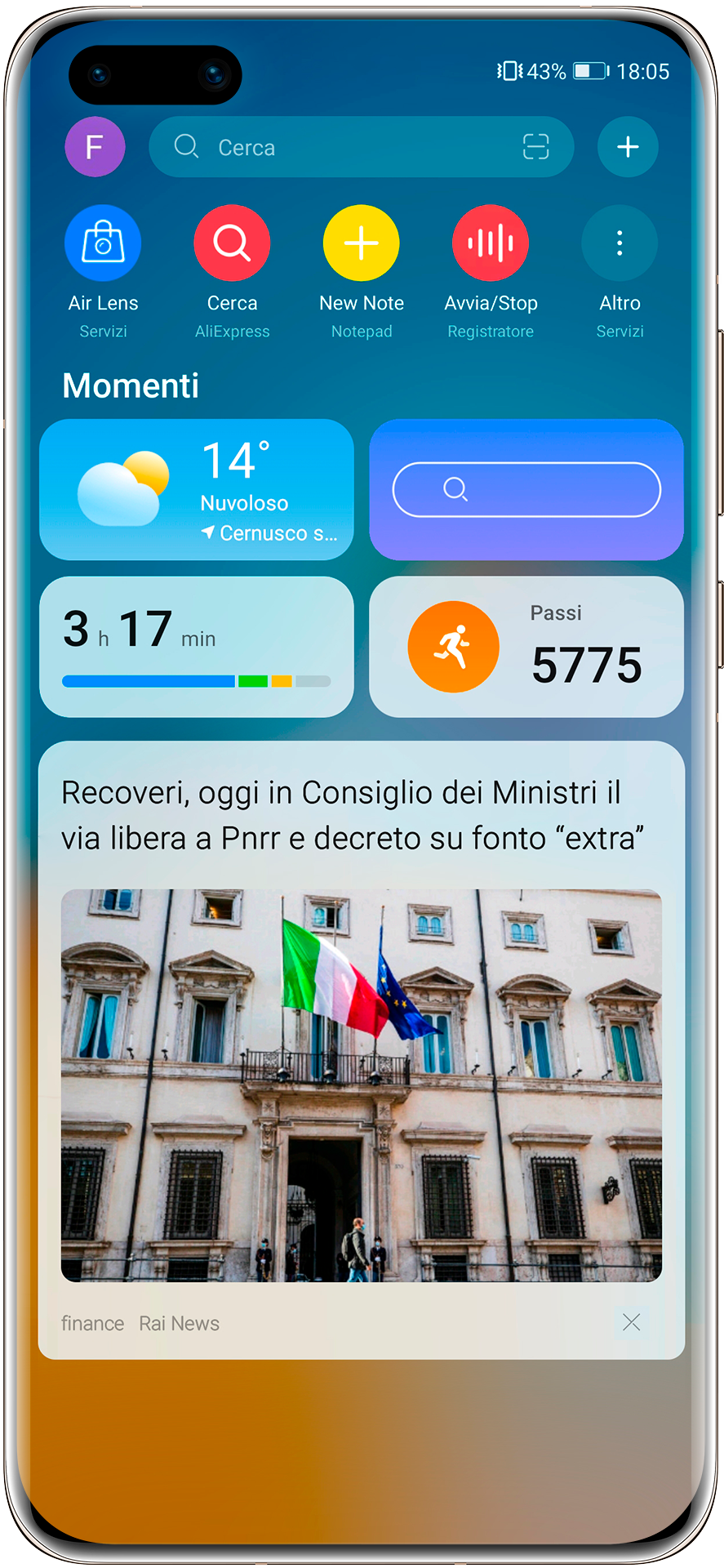
Task: Start the Avvia/Stop Registratore shortcut
Action: [491, 243]
